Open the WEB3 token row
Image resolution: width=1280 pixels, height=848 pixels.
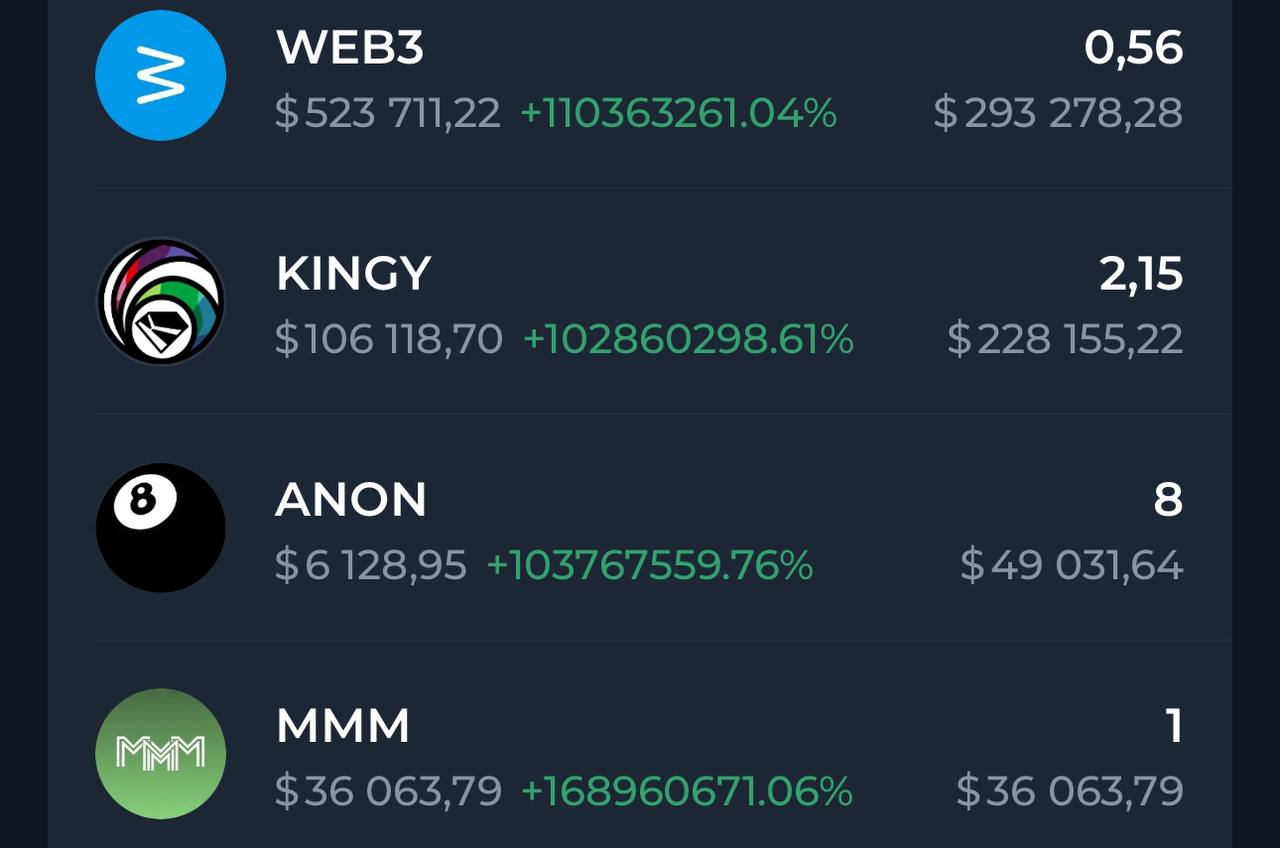[640, 78]
